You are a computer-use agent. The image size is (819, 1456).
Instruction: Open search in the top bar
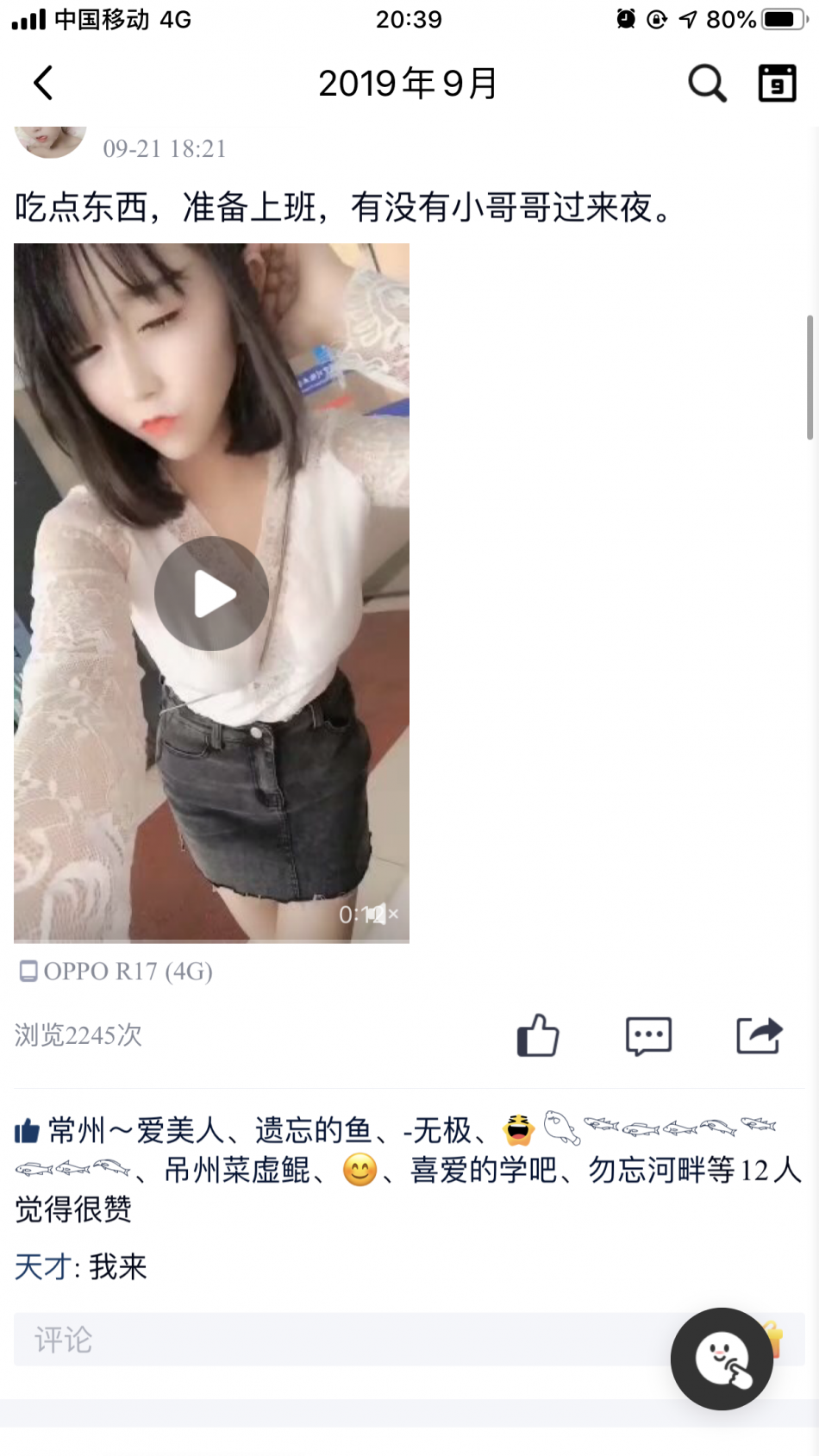707,84
